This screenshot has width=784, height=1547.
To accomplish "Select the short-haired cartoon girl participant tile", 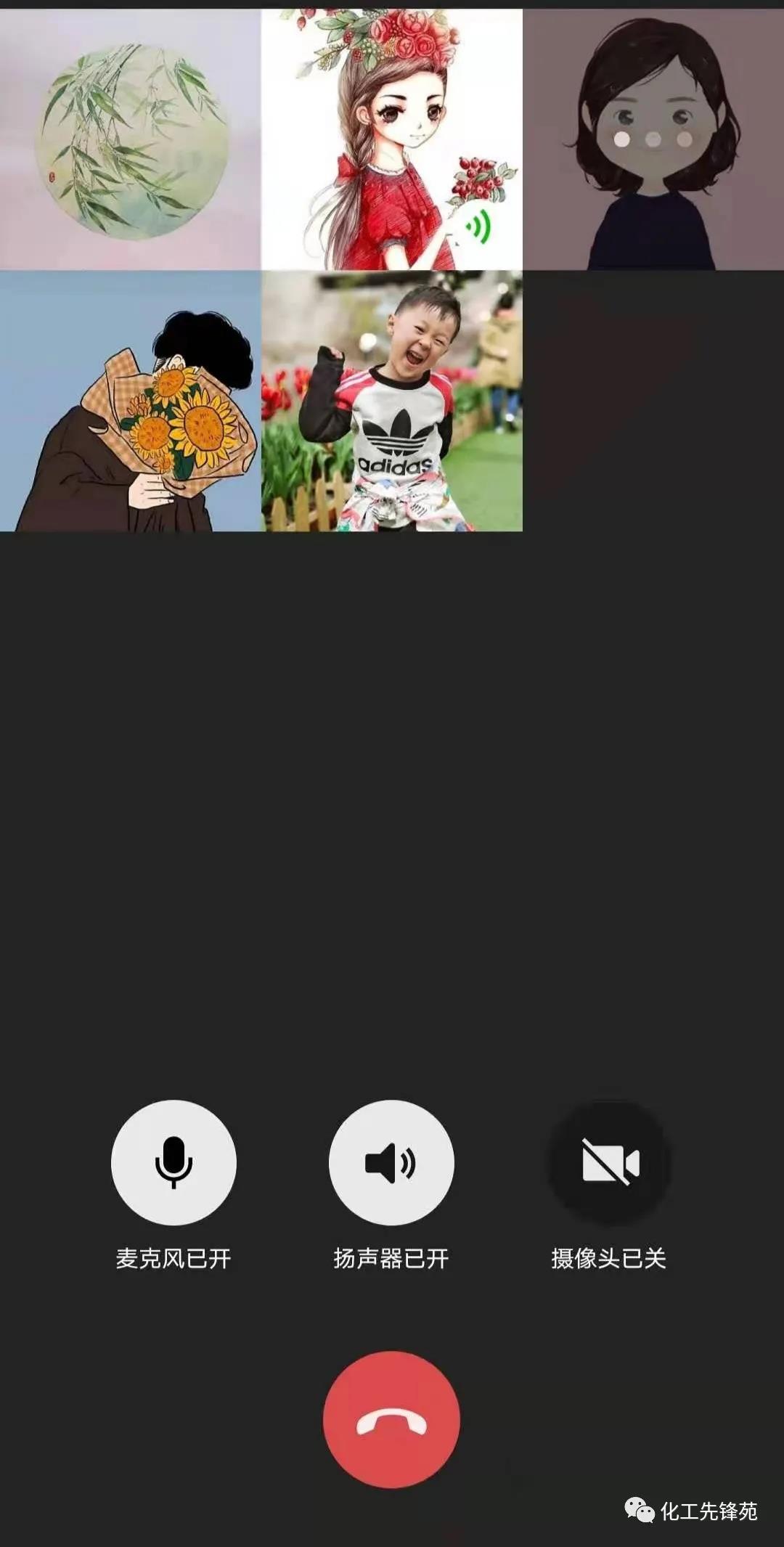I will [x=653, y=139].
